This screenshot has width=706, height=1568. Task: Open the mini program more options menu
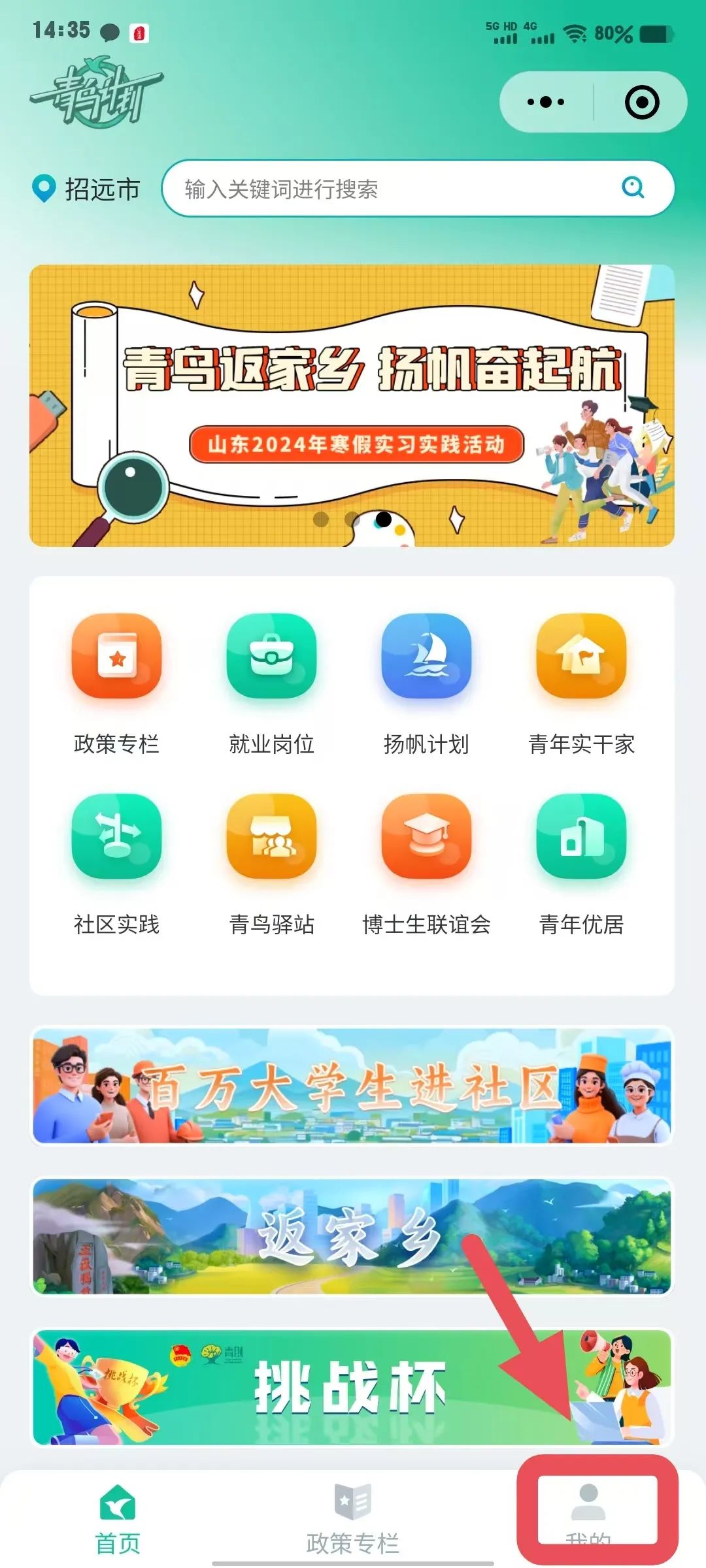click(x=546, y=102)
